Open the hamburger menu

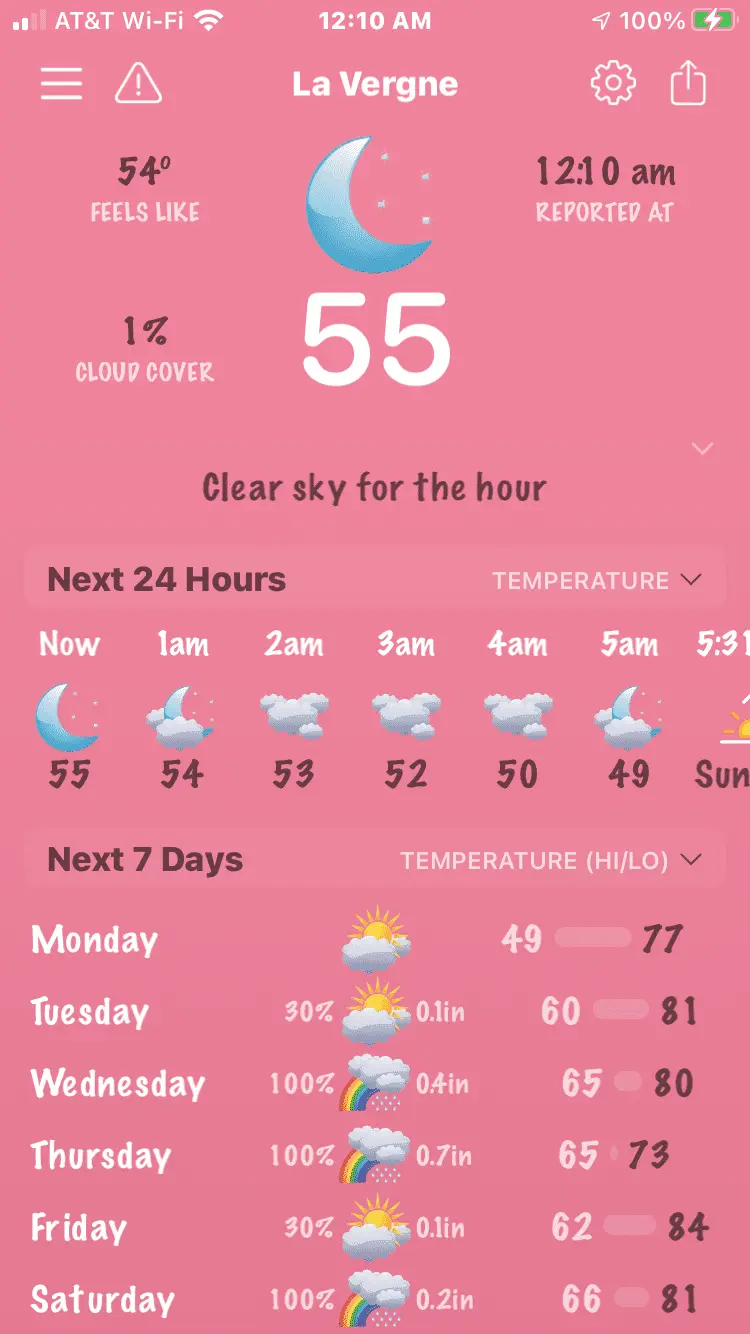[x=61, y=84]
